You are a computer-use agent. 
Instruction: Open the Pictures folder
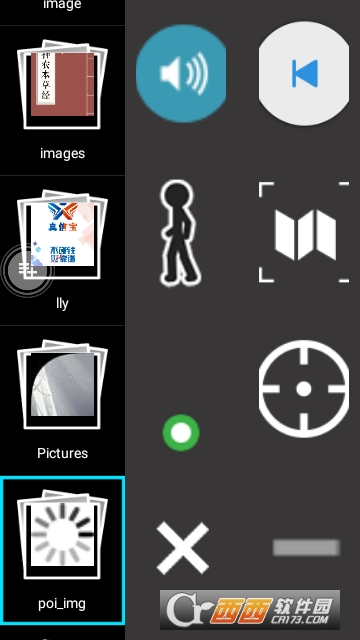click(62, 401)
